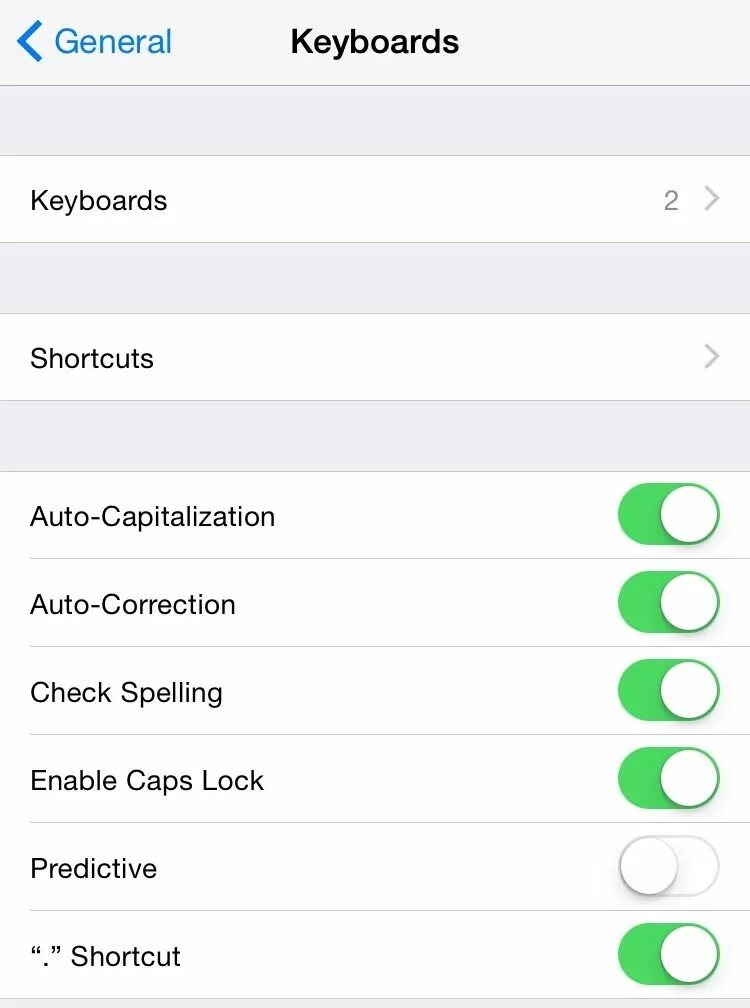The height and width of the screenshot is (1008, 750).
Task: Disable the Auto-Correction switch
Action: (x=668, y=604)
